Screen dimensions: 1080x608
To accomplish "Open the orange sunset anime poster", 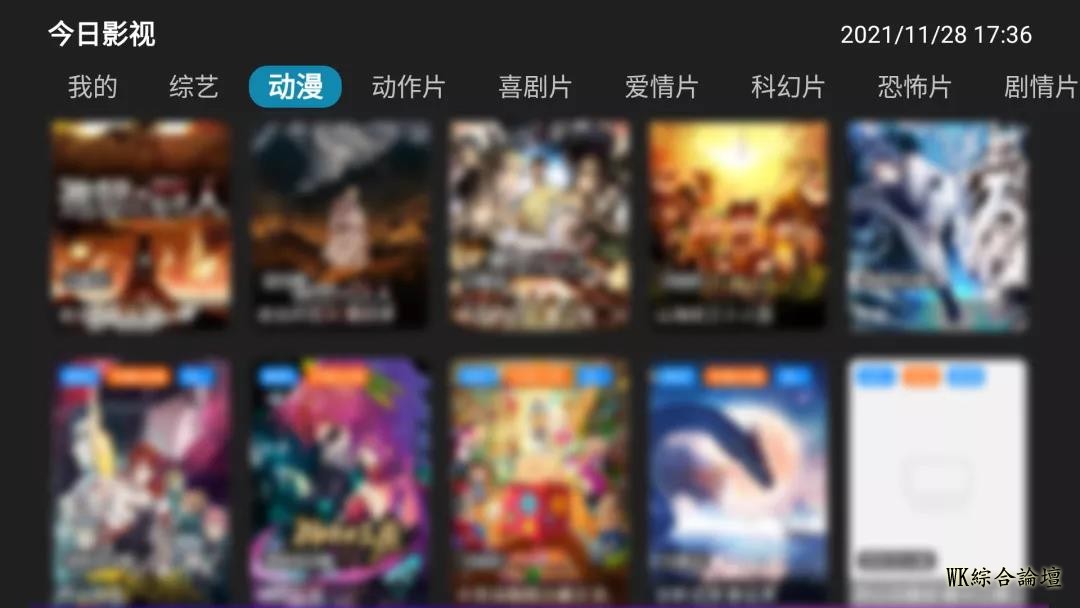I will [x=738, y=225].
